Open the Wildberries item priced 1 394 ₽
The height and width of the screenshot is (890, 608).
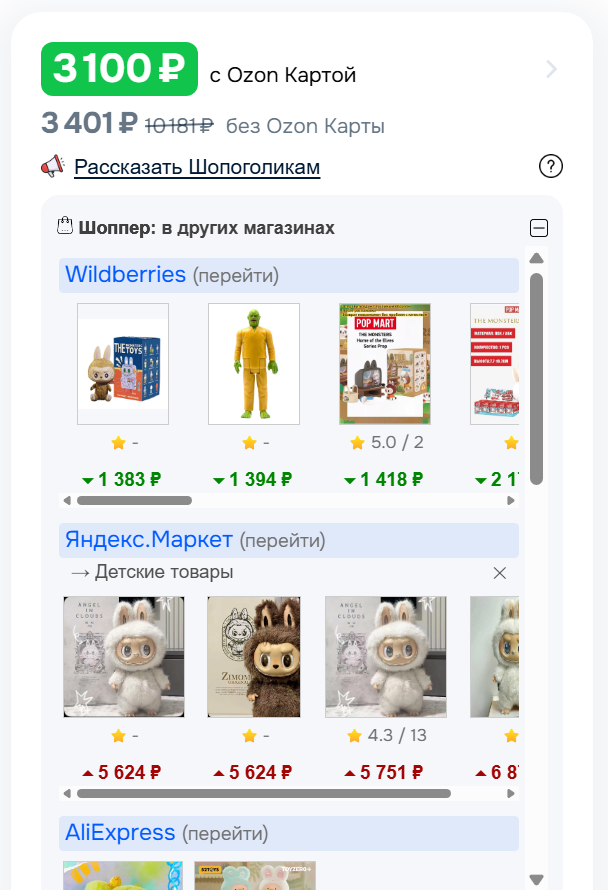tap(254, 364)
